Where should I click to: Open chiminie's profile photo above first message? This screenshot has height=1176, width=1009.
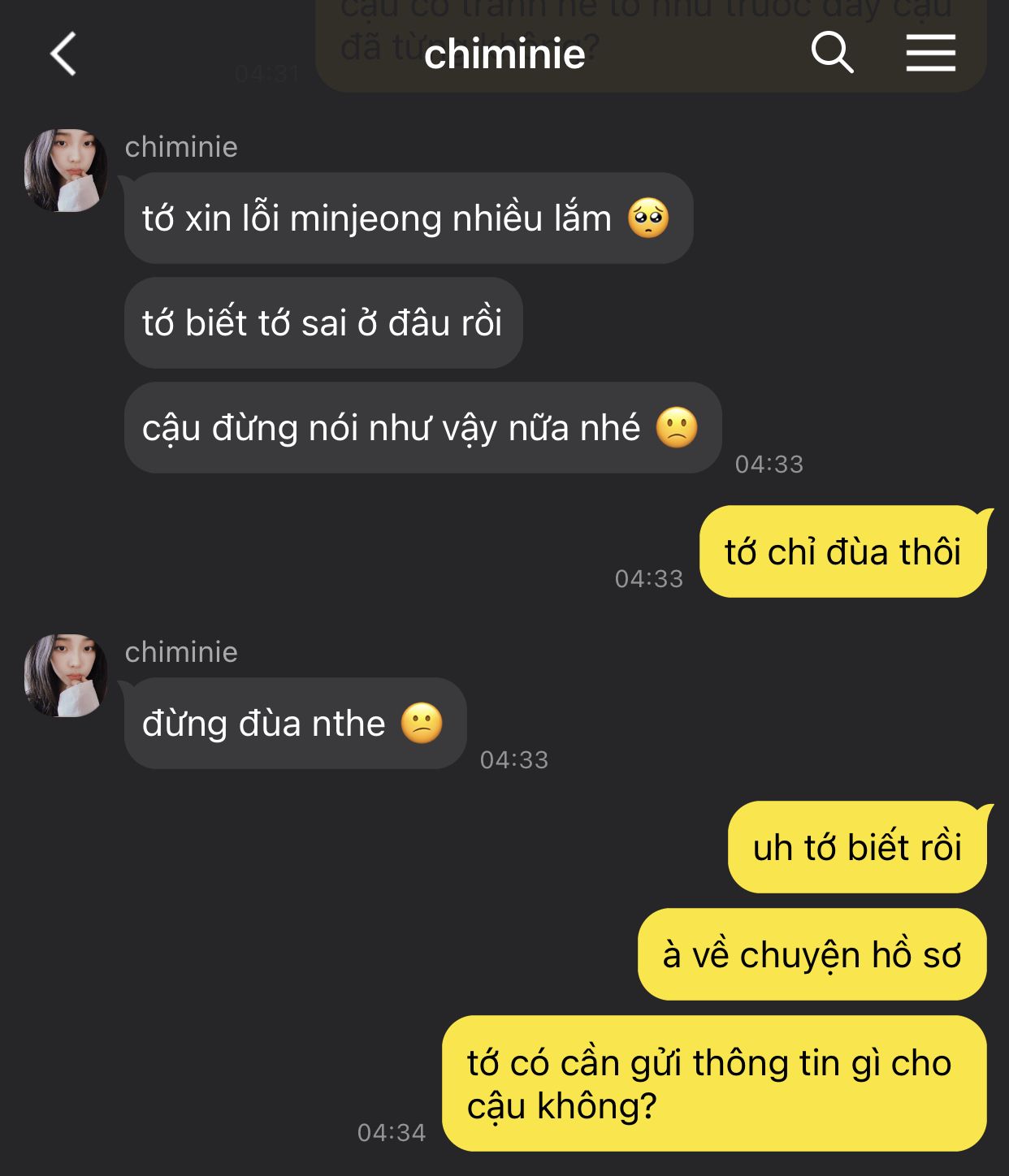[x=66, y=171]
